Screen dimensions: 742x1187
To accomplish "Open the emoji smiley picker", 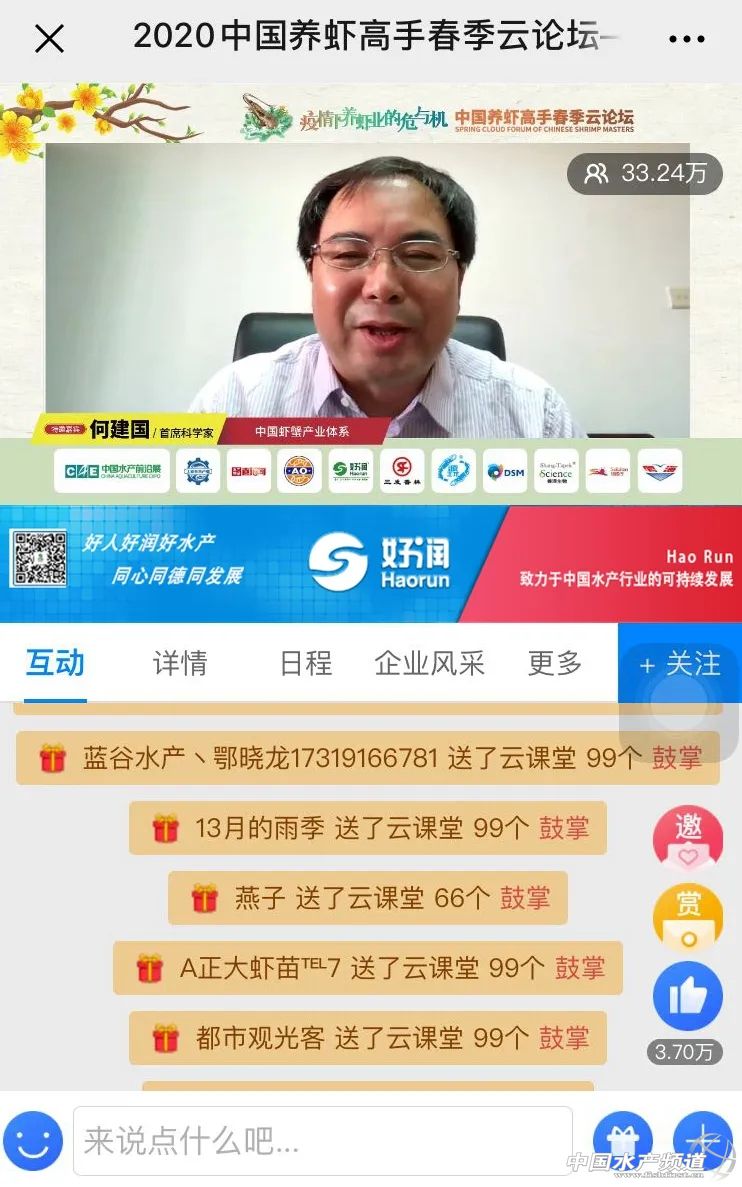I will click(x=33, y=1141).
